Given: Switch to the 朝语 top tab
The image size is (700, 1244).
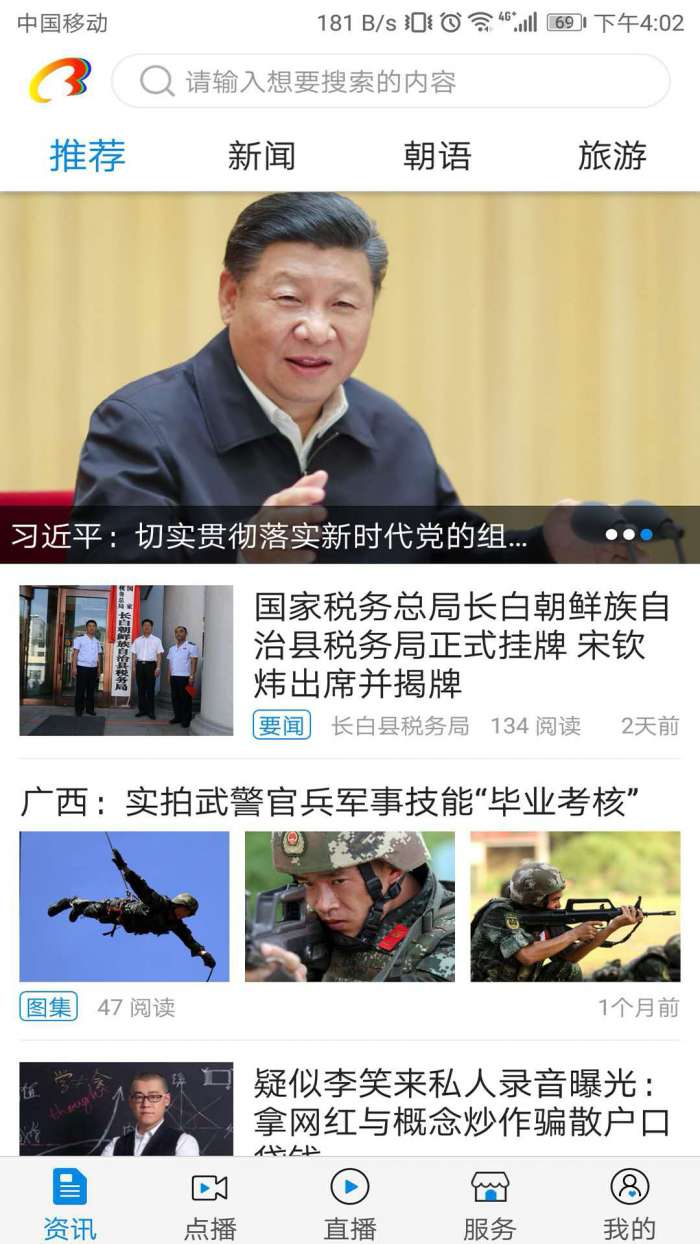Looking at the screenshot, I should coord(437,156).
